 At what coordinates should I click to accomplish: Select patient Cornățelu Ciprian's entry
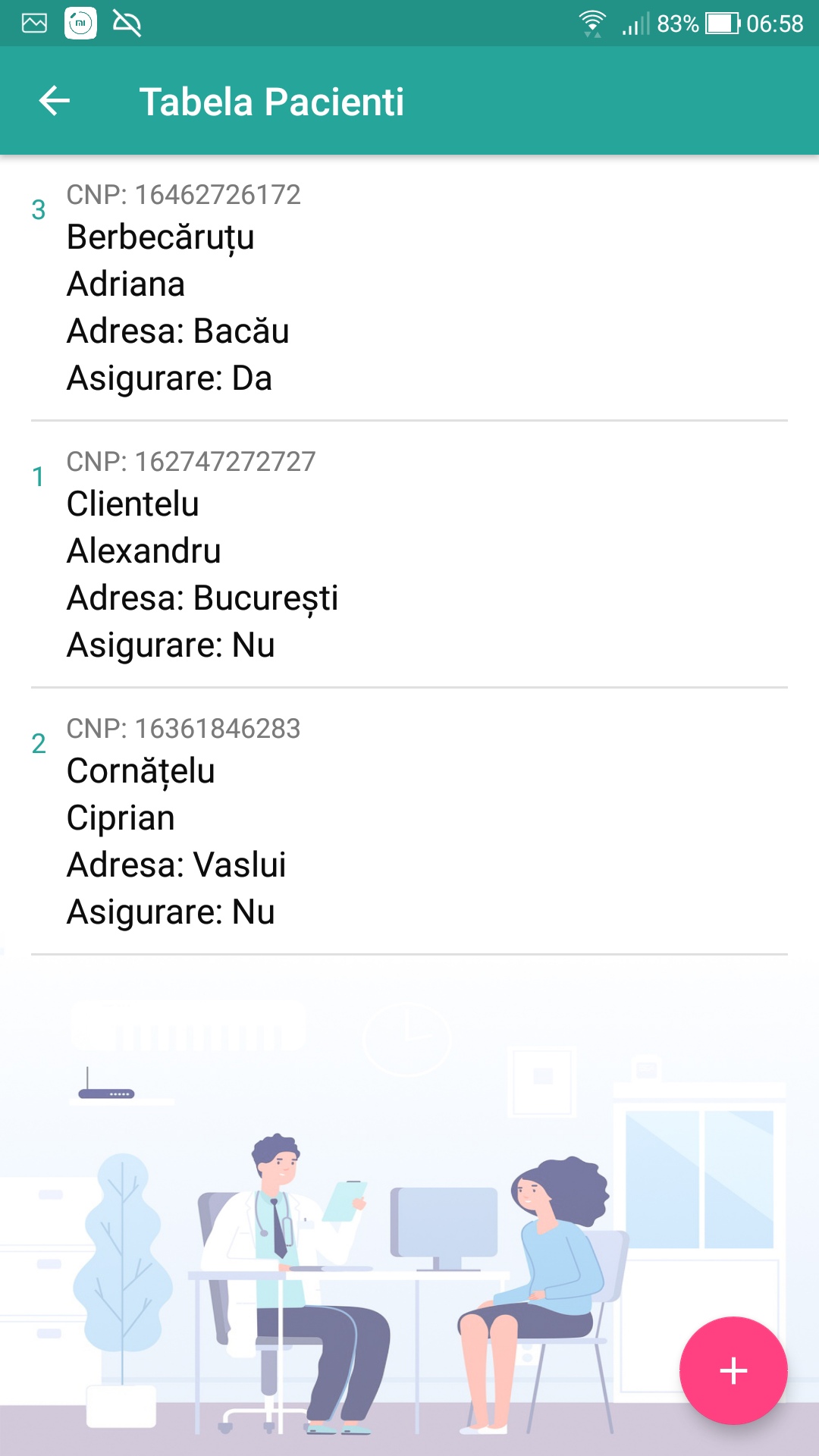[x=409, y=821]
